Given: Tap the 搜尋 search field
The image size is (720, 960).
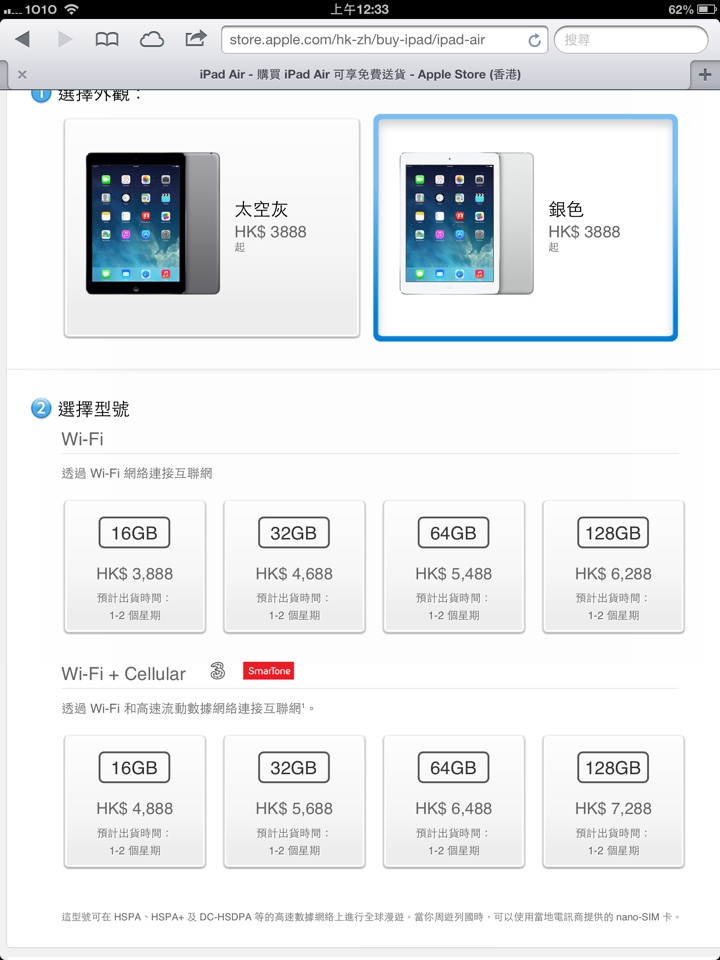Looking at the screenshot, I should (630, 40).
